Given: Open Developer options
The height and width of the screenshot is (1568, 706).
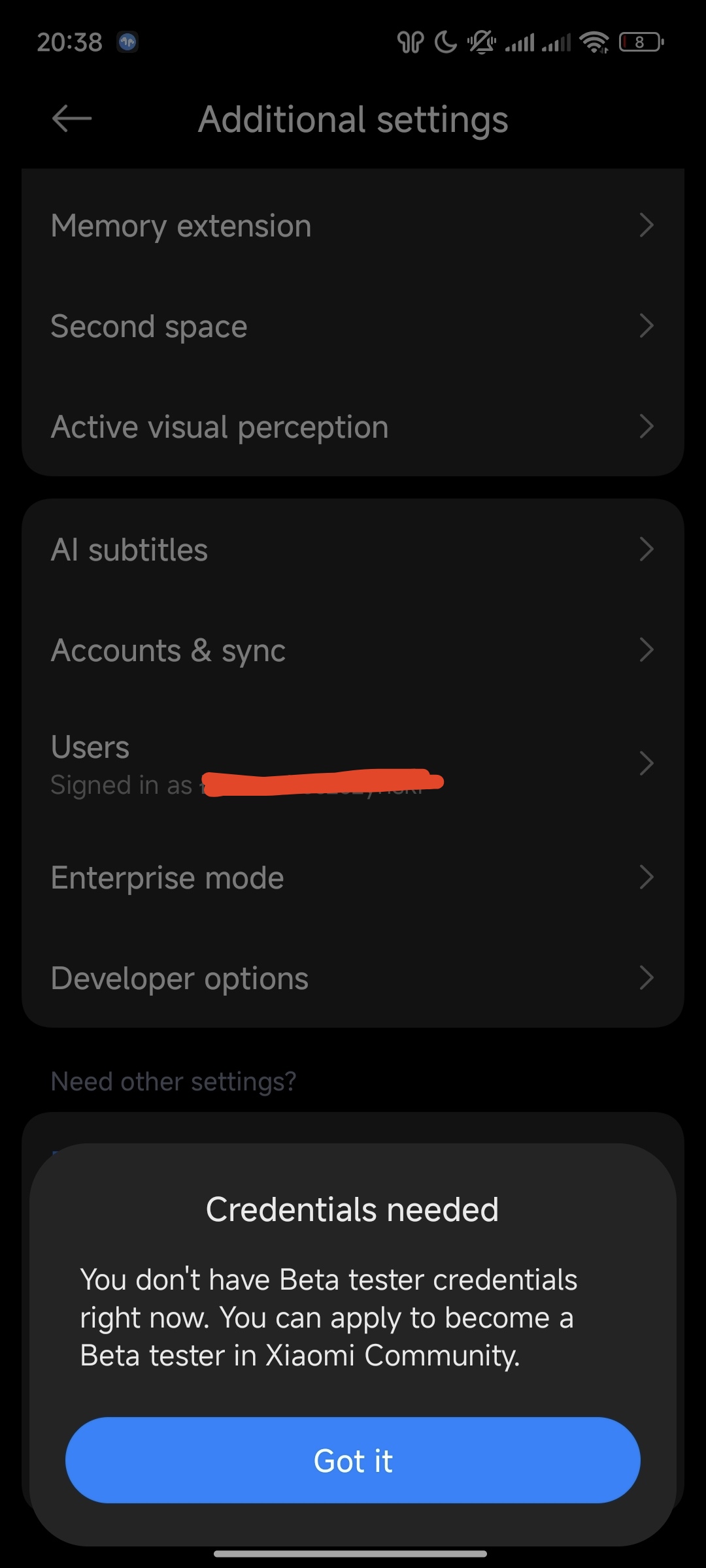Looking at the screenshot, I should 353,978.
